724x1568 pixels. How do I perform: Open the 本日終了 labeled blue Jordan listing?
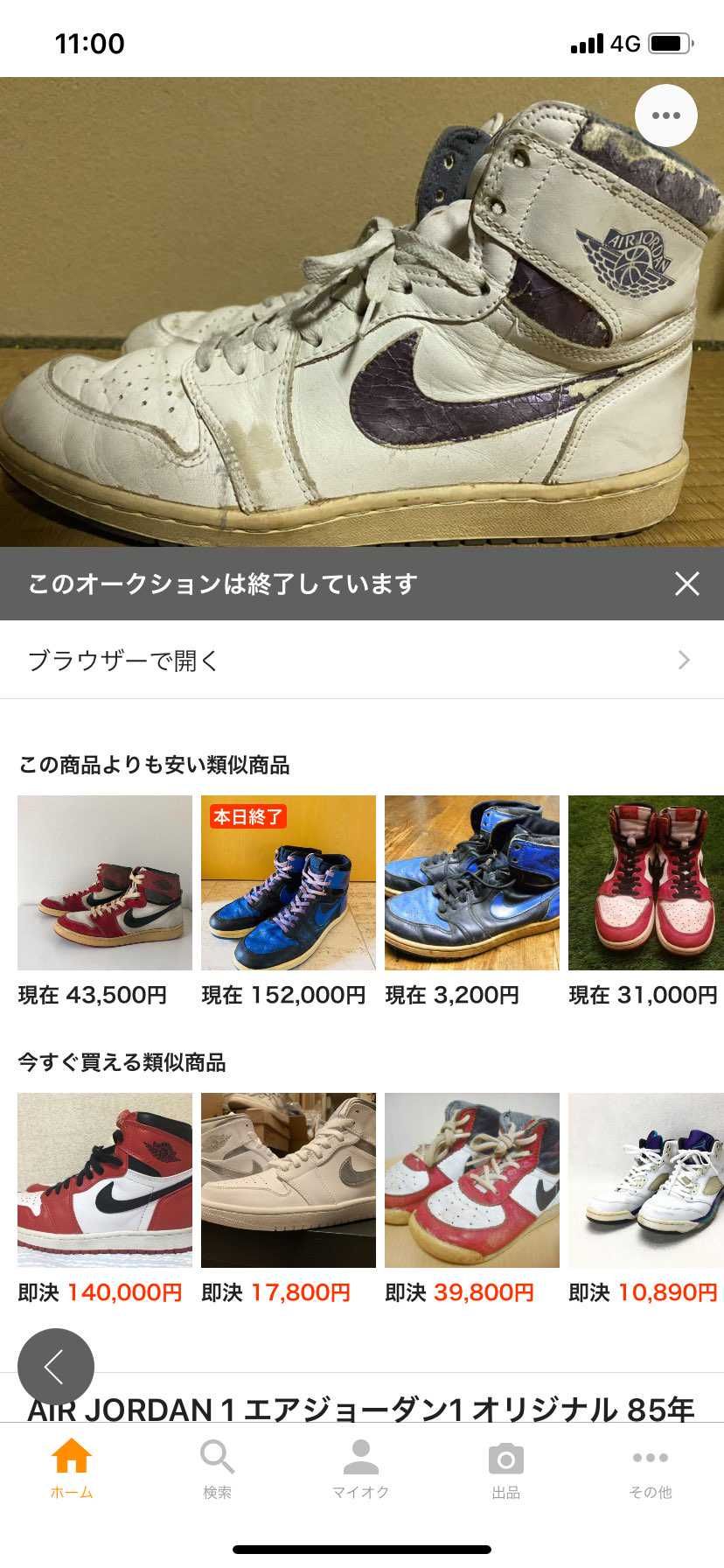pyautogui.click(x=289, y=881)
